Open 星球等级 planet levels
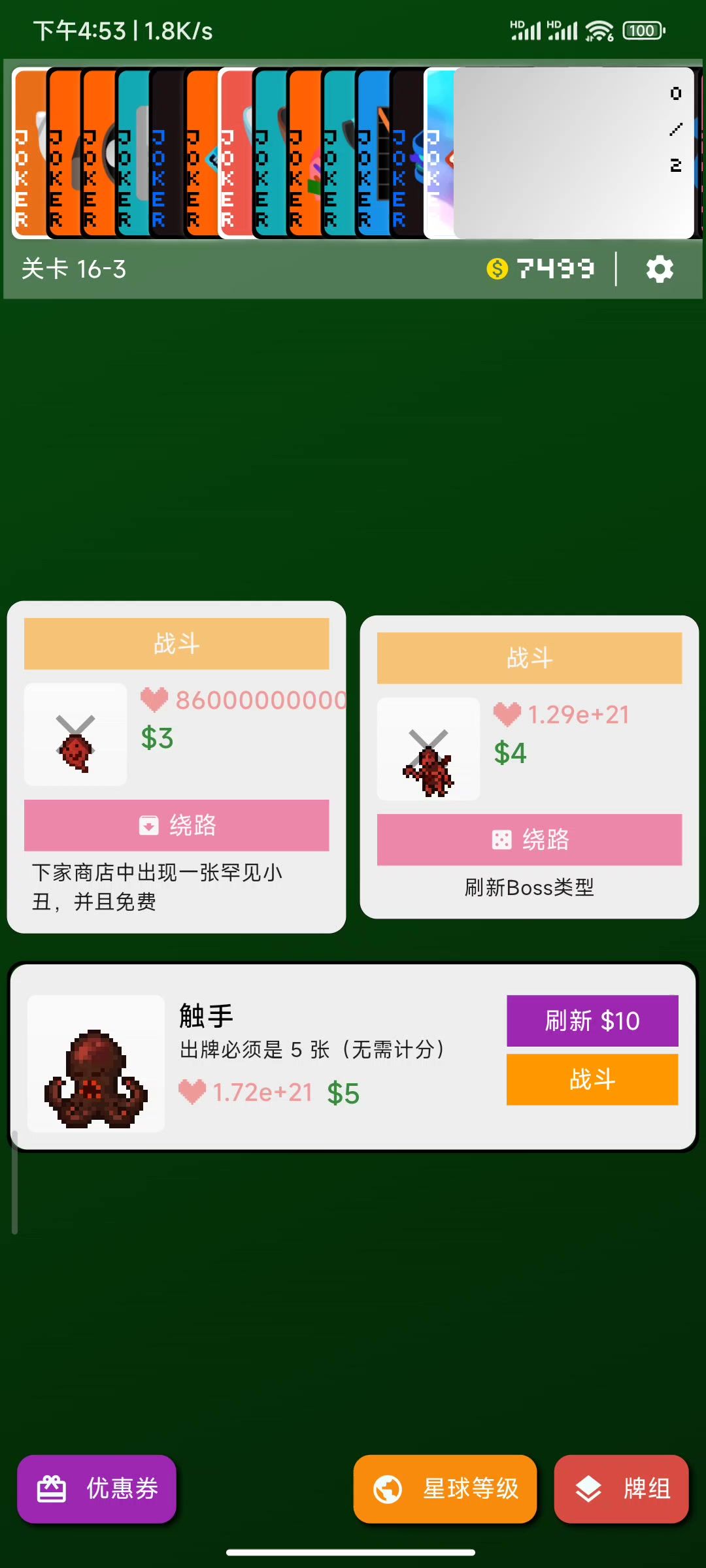Image resolution: width=706 pixels, height=1568 pixels. coord(445,1489)
